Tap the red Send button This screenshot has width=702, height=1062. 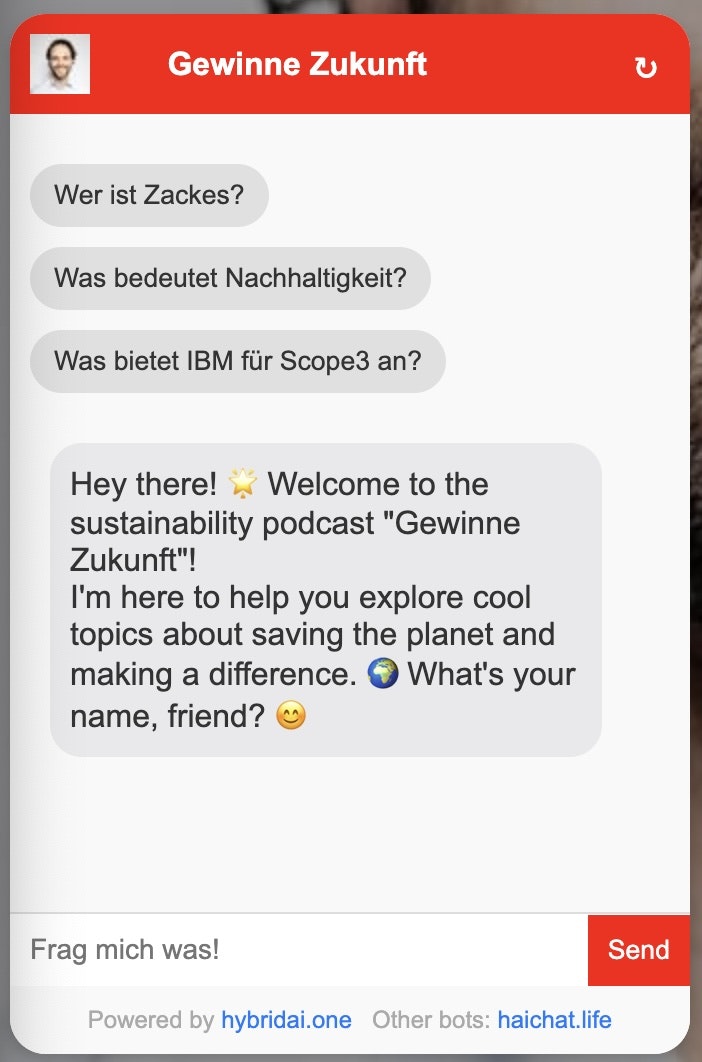click(638, 949)
